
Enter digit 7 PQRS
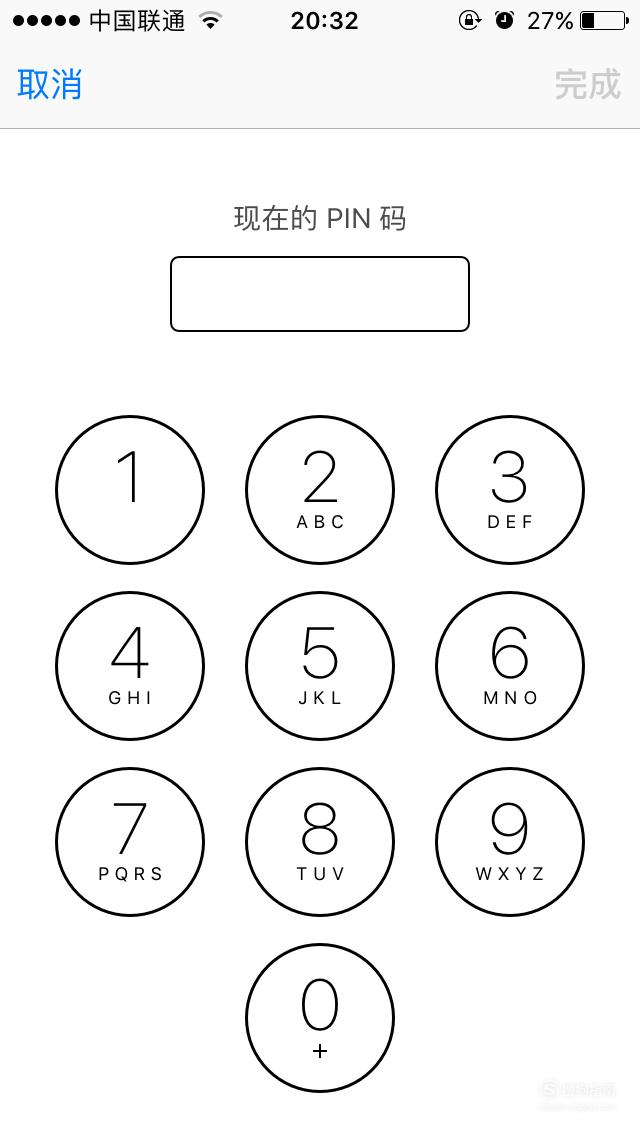[130, 842]
